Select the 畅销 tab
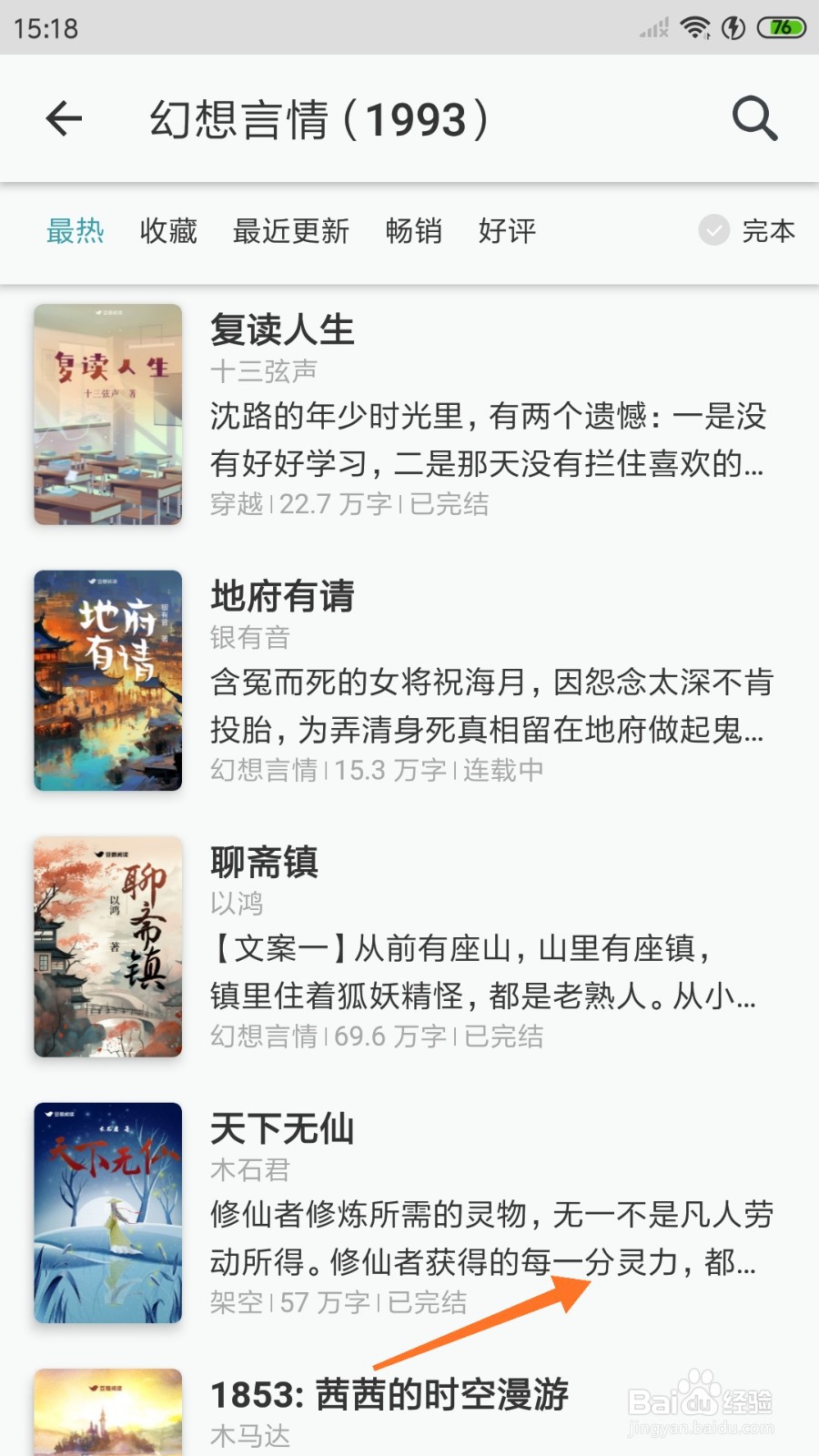The height and width of the screenshot is (1456, 819). pyautogui.click(x=413, y=231)
